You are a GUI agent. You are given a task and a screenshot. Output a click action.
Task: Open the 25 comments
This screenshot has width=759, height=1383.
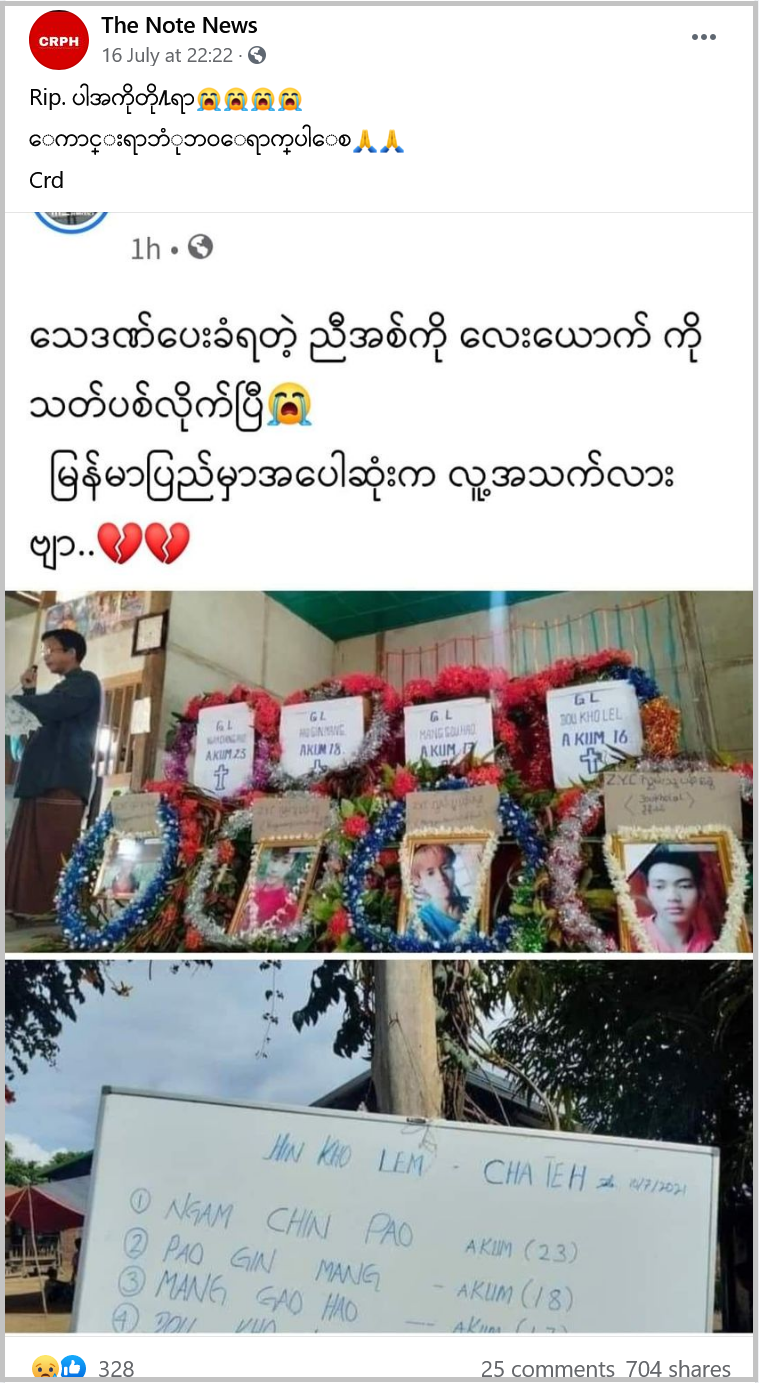[547, 1368]
